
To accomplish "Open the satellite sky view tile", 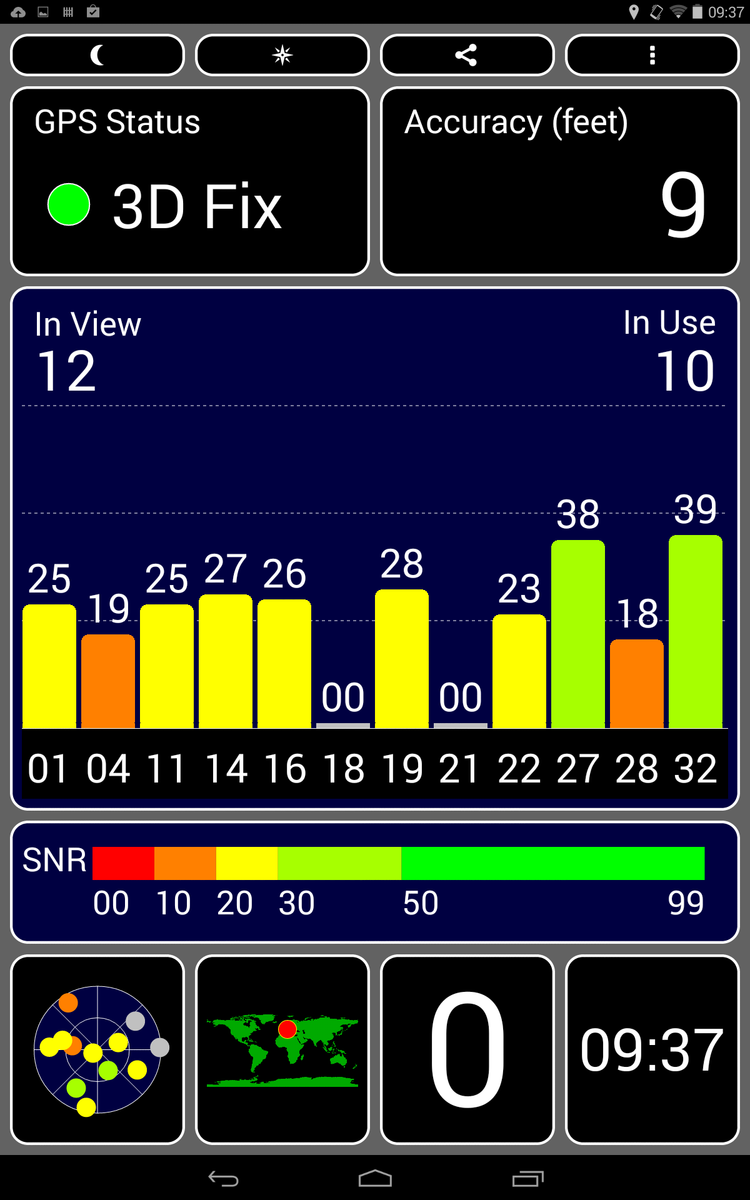I will coord(97,1049).
